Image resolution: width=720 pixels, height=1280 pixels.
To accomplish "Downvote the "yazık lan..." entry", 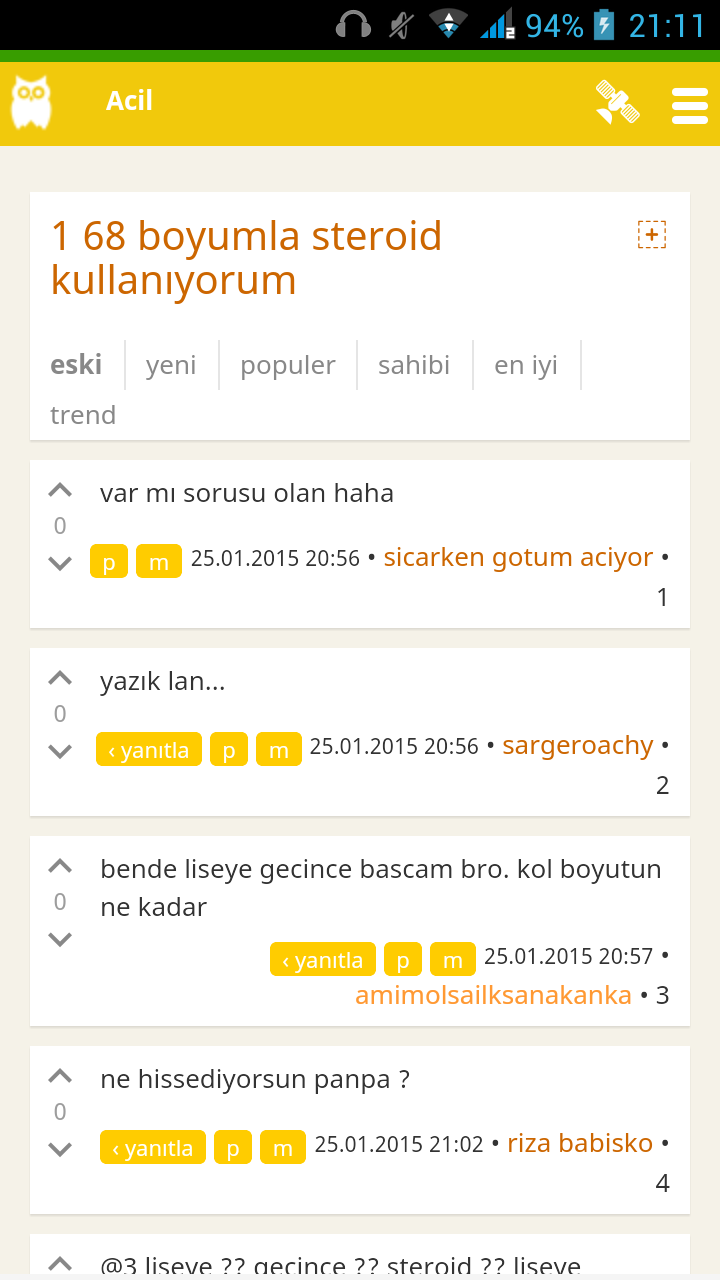I will [60, 751].
